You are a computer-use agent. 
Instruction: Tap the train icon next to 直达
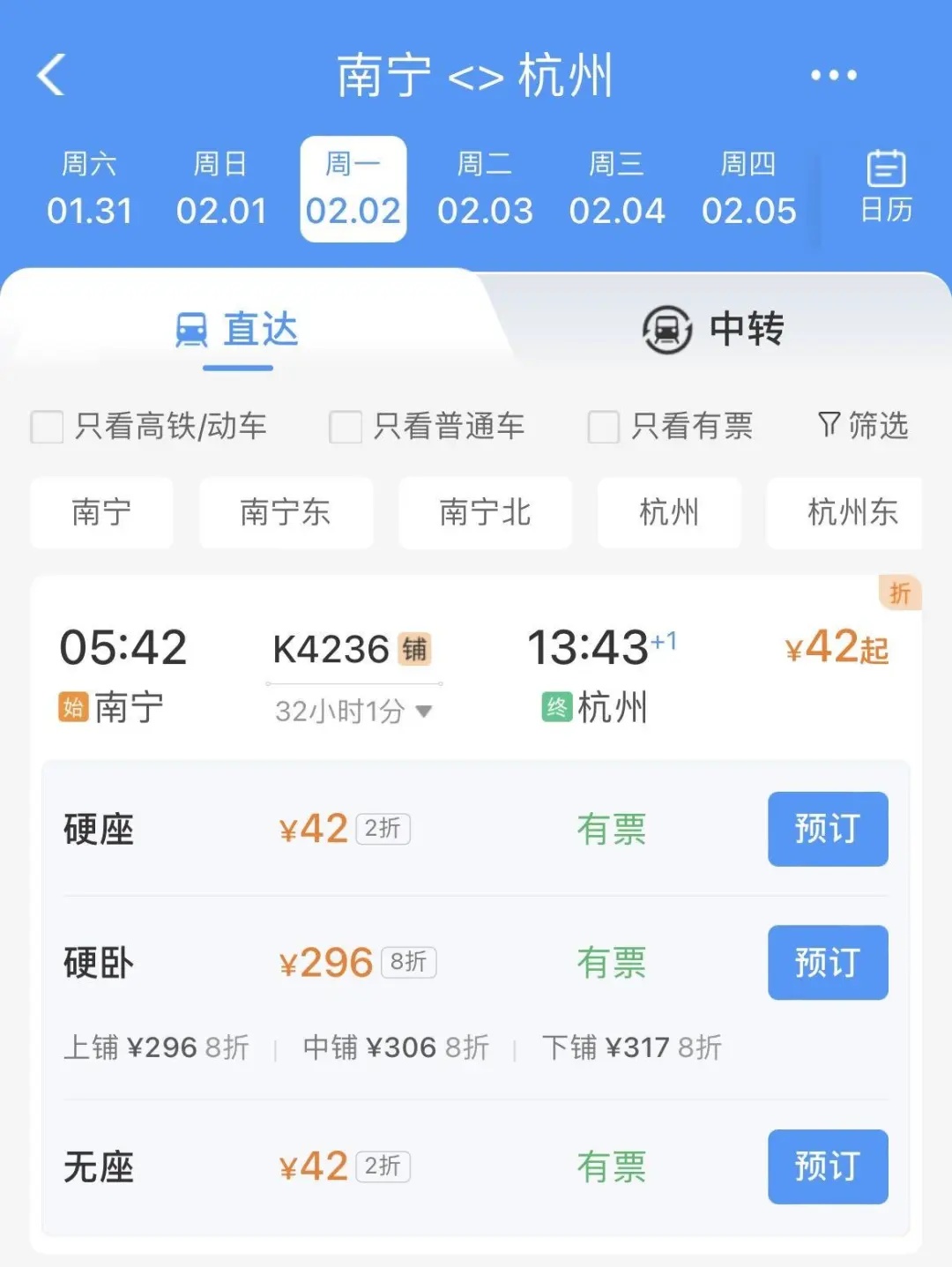(x=193, y=330)
